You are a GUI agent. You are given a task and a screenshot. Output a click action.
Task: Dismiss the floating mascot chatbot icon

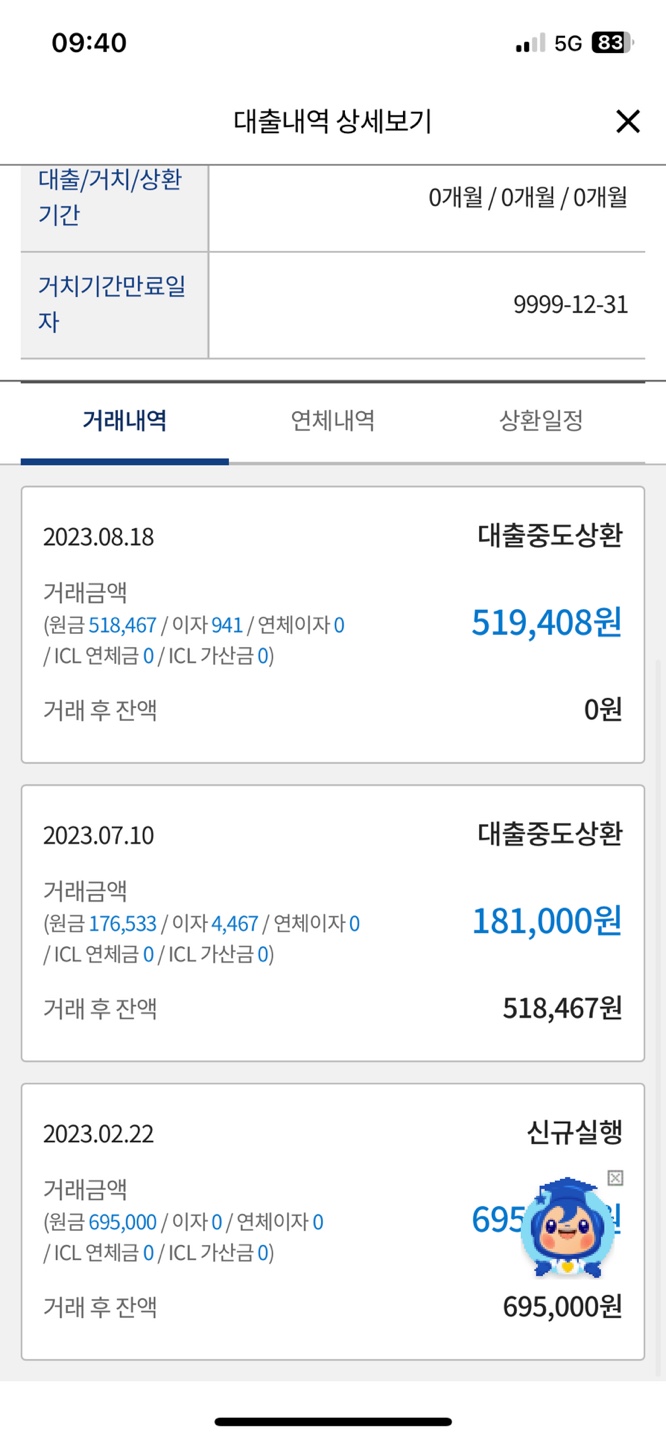(615, 1178)
